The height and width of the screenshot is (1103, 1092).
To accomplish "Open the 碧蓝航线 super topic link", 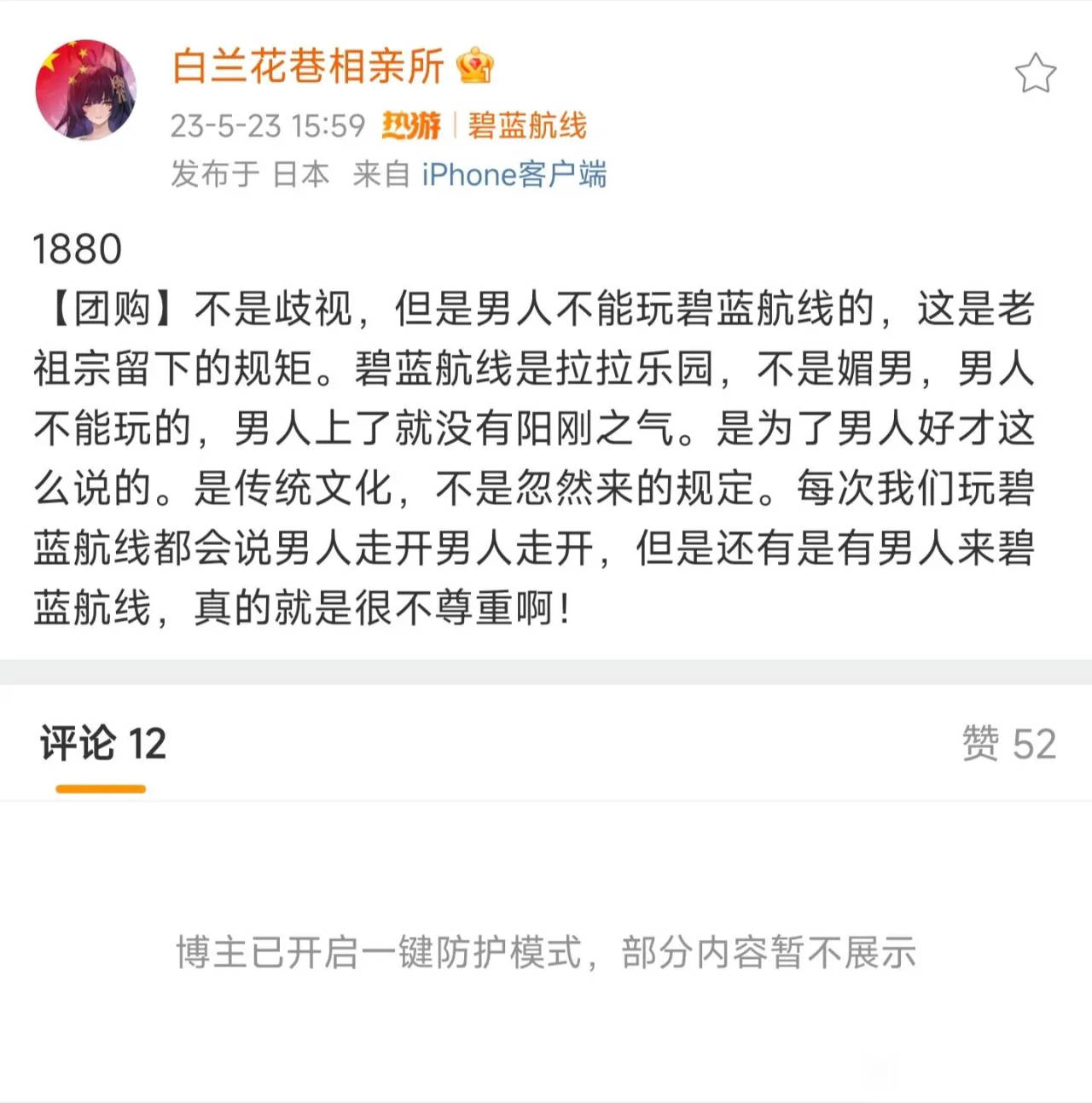I will [x=526, y=126].
